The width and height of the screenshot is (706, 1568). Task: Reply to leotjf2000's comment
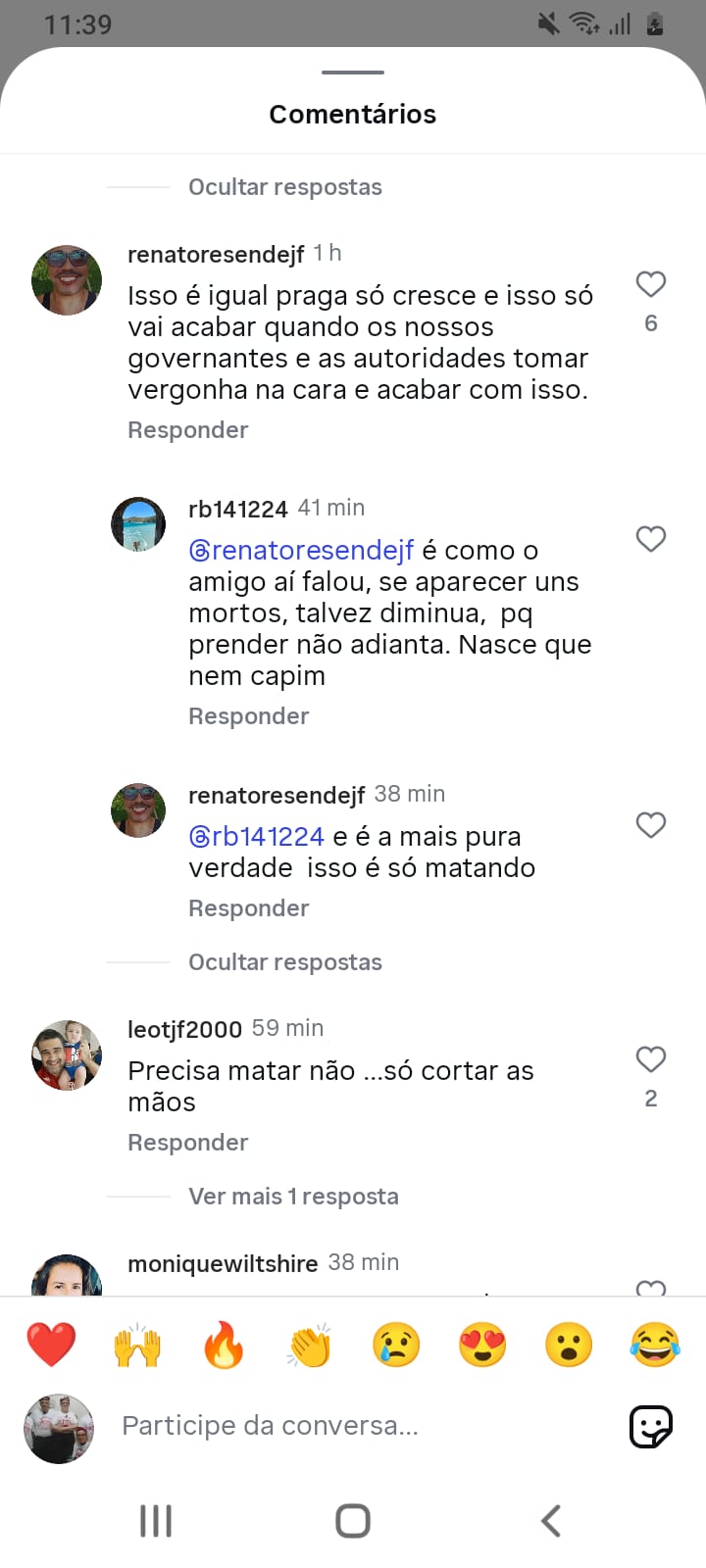tap(187, 1143)
